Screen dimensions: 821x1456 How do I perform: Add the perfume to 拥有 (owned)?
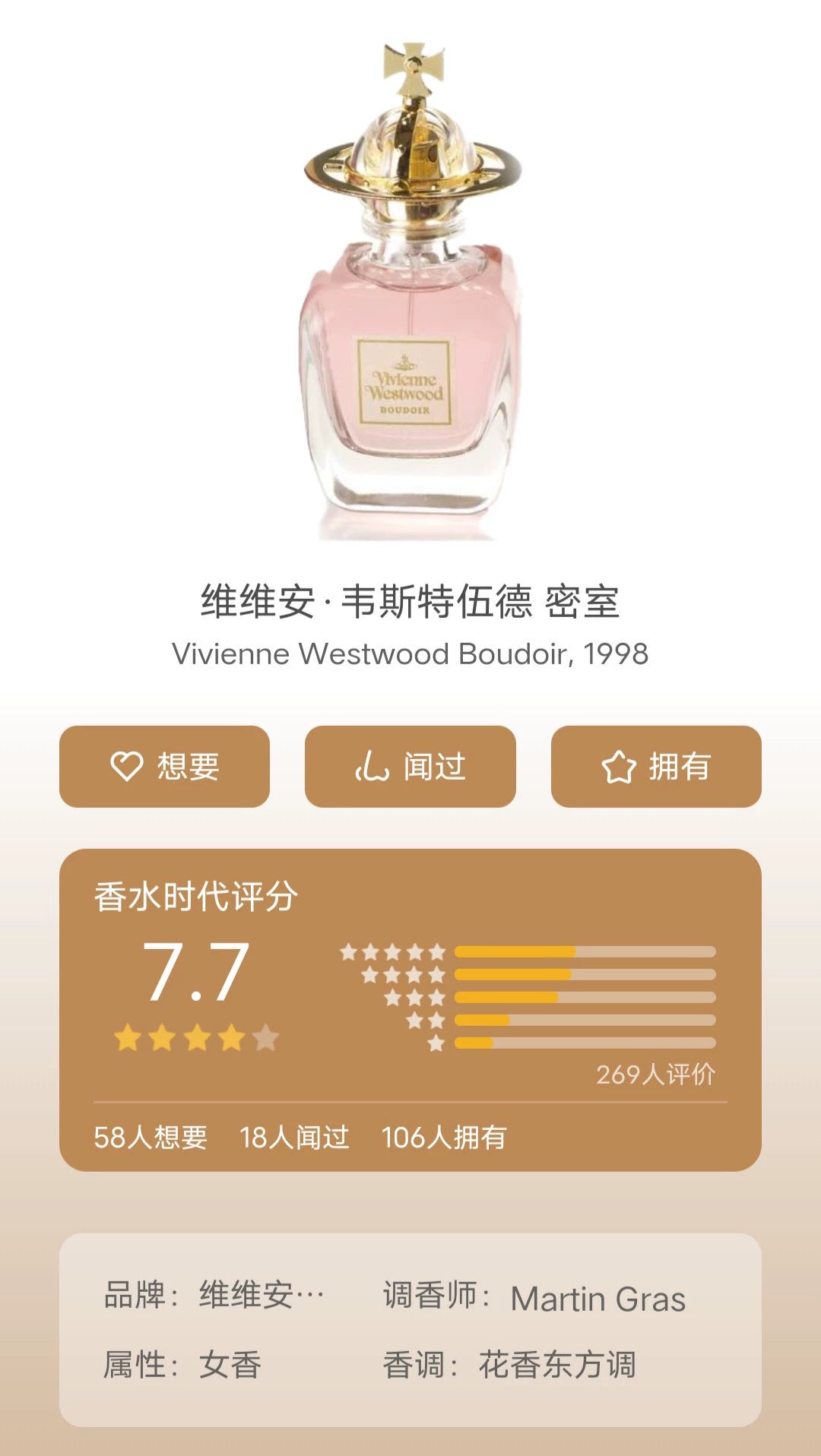click(655, 766)
